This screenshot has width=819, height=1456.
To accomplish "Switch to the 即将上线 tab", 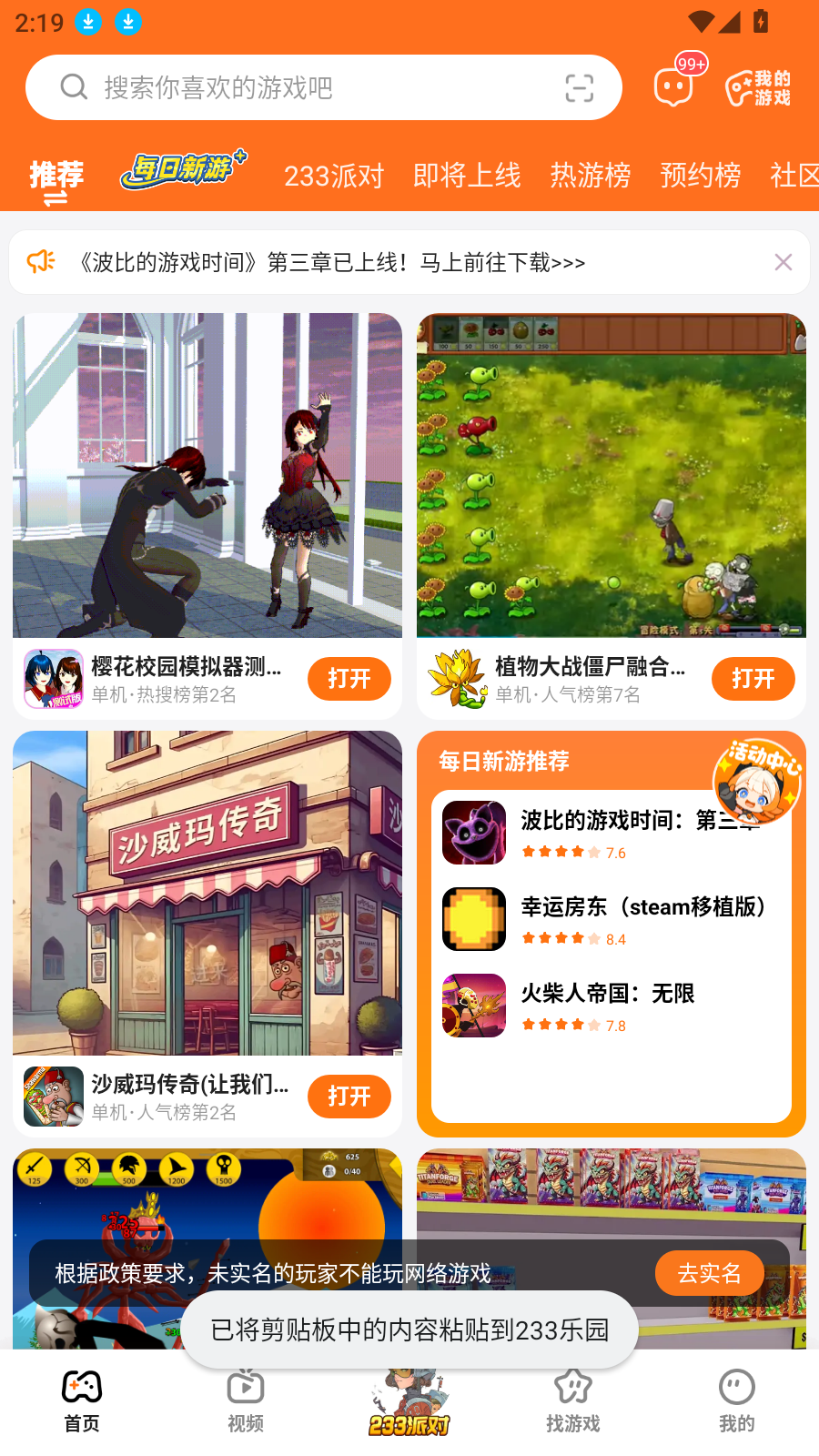I will click(467, 175).
